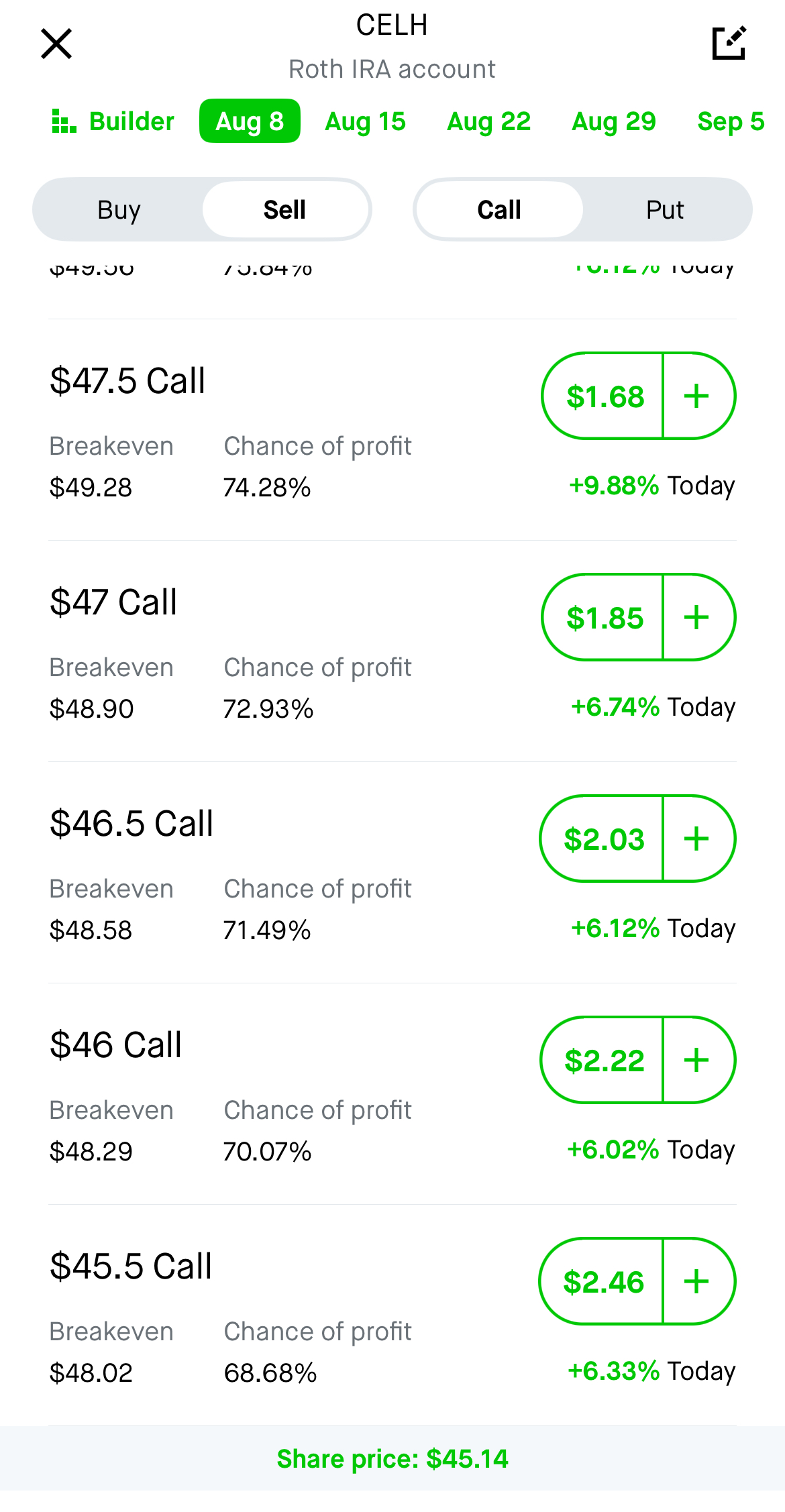Choose the Aug 29 expiration
This screenshot has width=785, height=1512.
[x=614, y=121]
